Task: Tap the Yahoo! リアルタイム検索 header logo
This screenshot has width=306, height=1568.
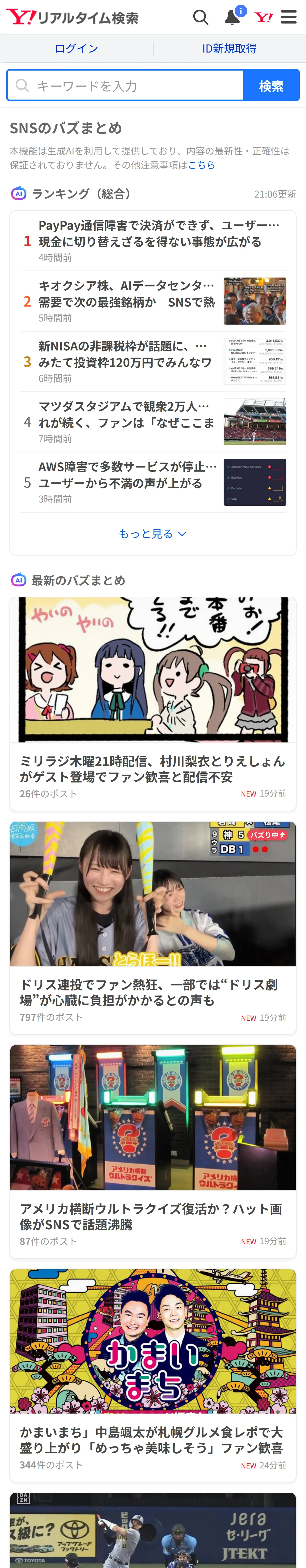Action: coord(72,17)
